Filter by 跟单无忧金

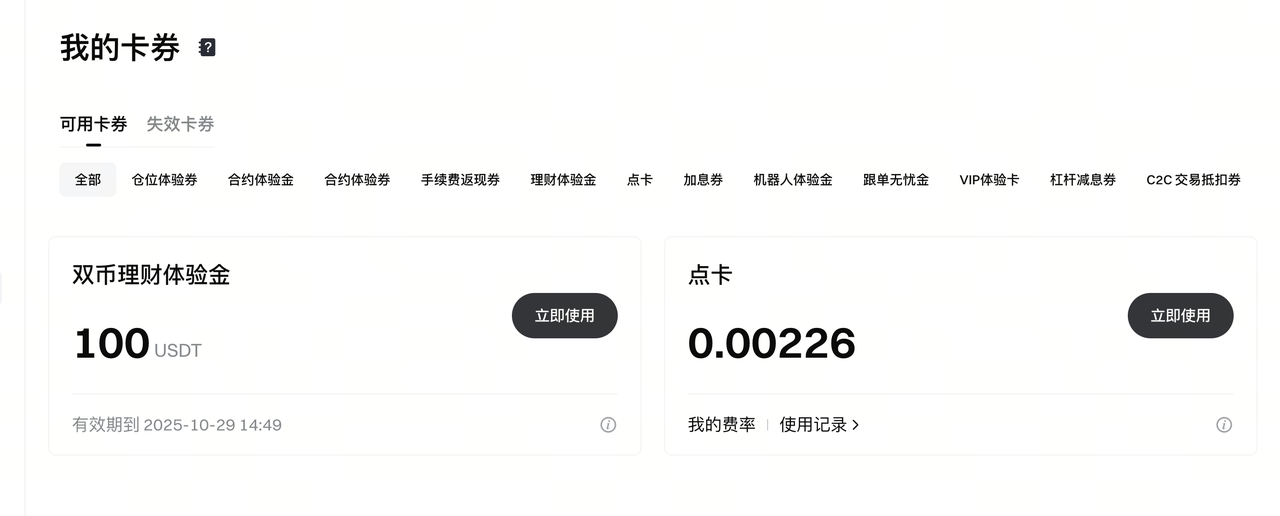click(x=896, y=180)
